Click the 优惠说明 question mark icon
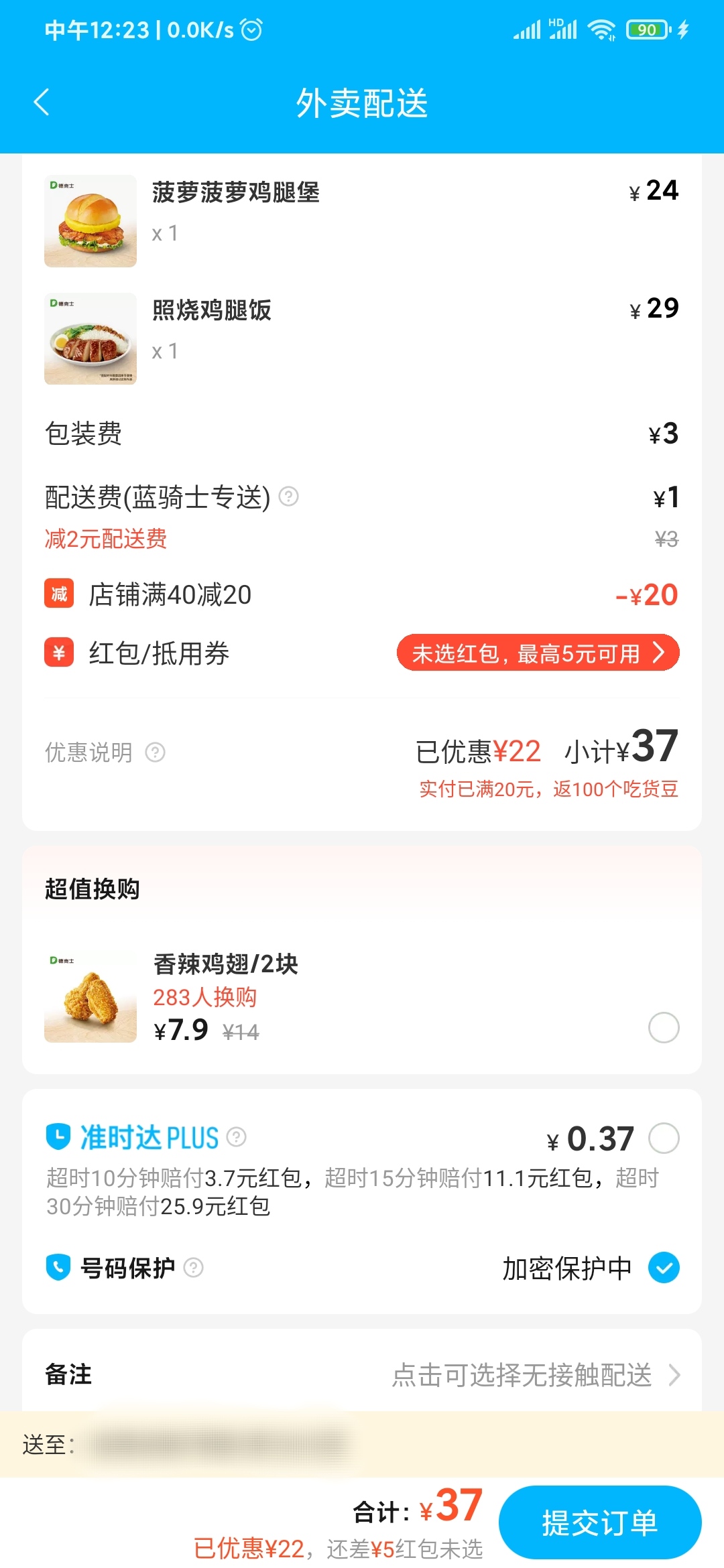 (156, 753)
